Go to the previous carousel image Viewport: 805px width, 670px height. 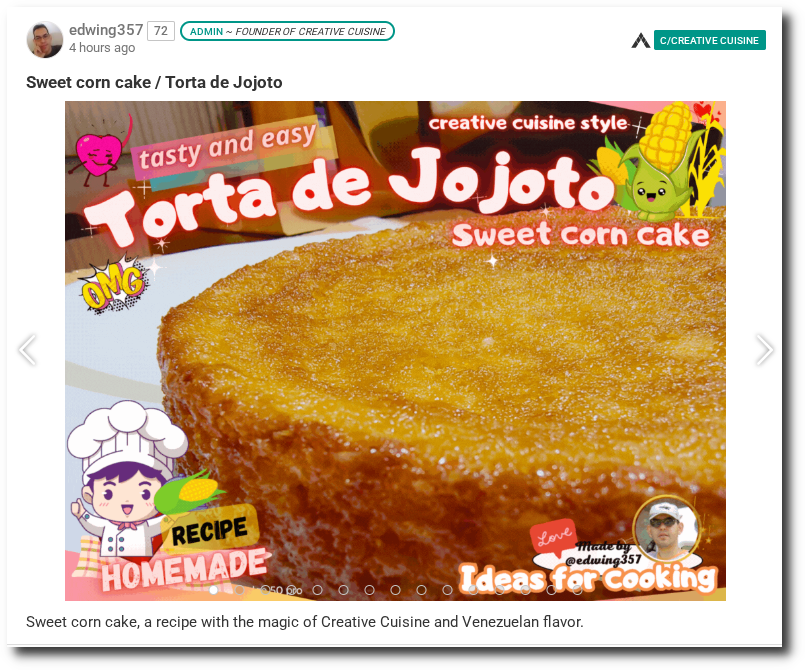[x=27, y=350]
